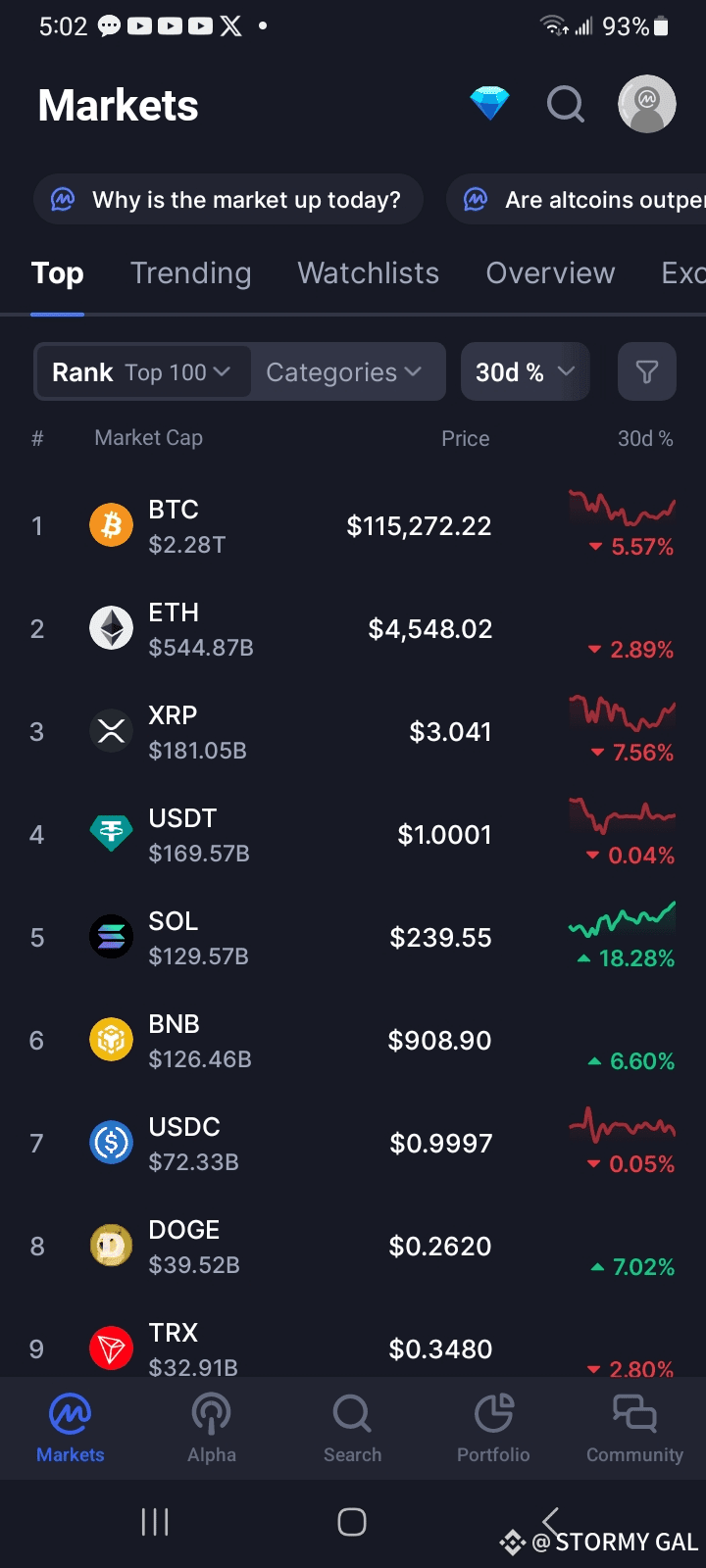This screenshot has width=706, height=1568.
Task: Open the profile avatar
Action: coord(647,103)
